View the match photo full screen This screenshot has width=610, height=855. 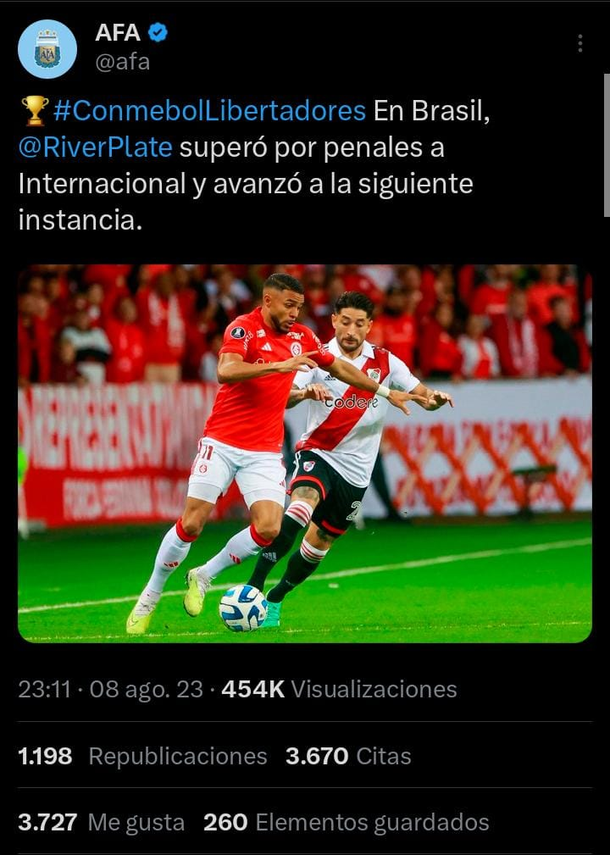(304, 452)
